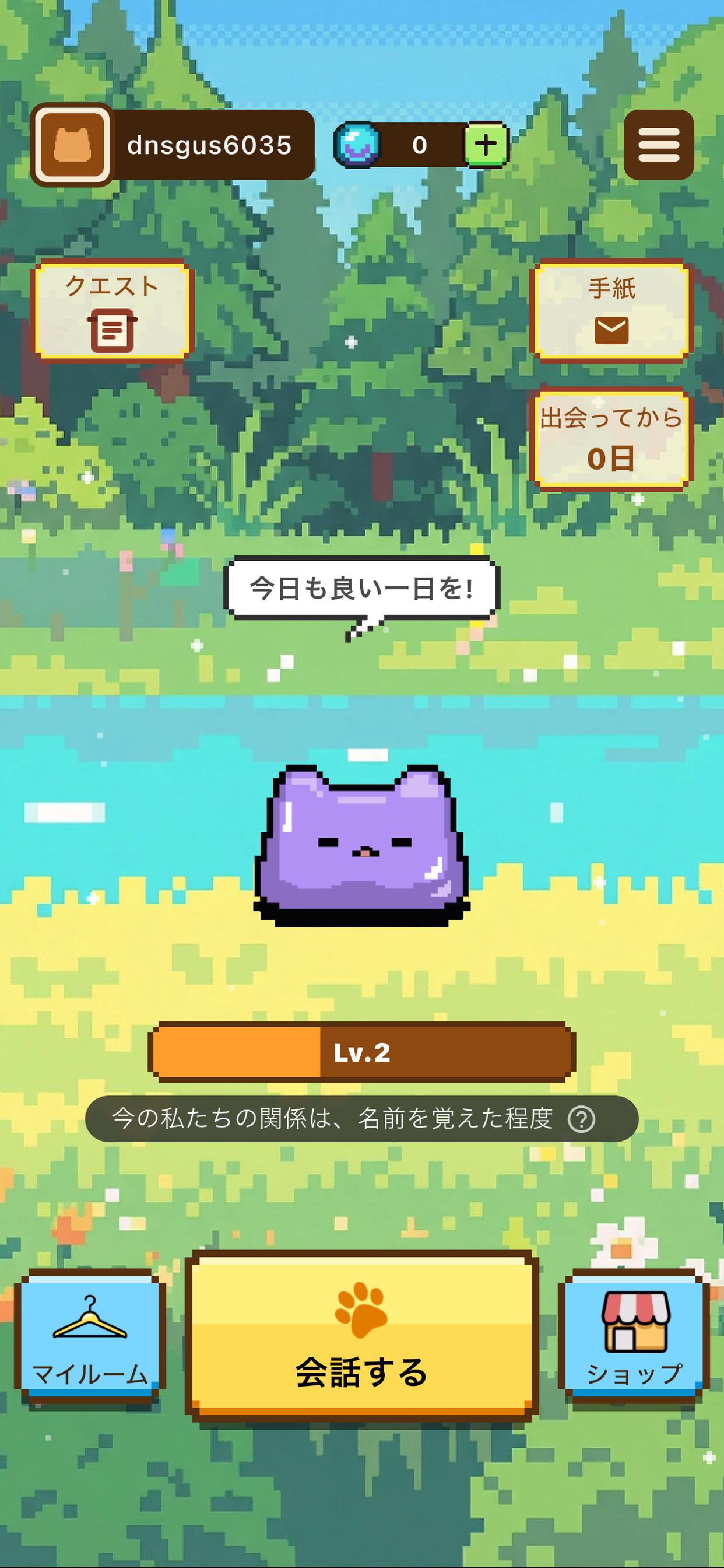Tap the green plus icon to add currency
Screen dimensions: 724x1568
click(x=485, y=145)
